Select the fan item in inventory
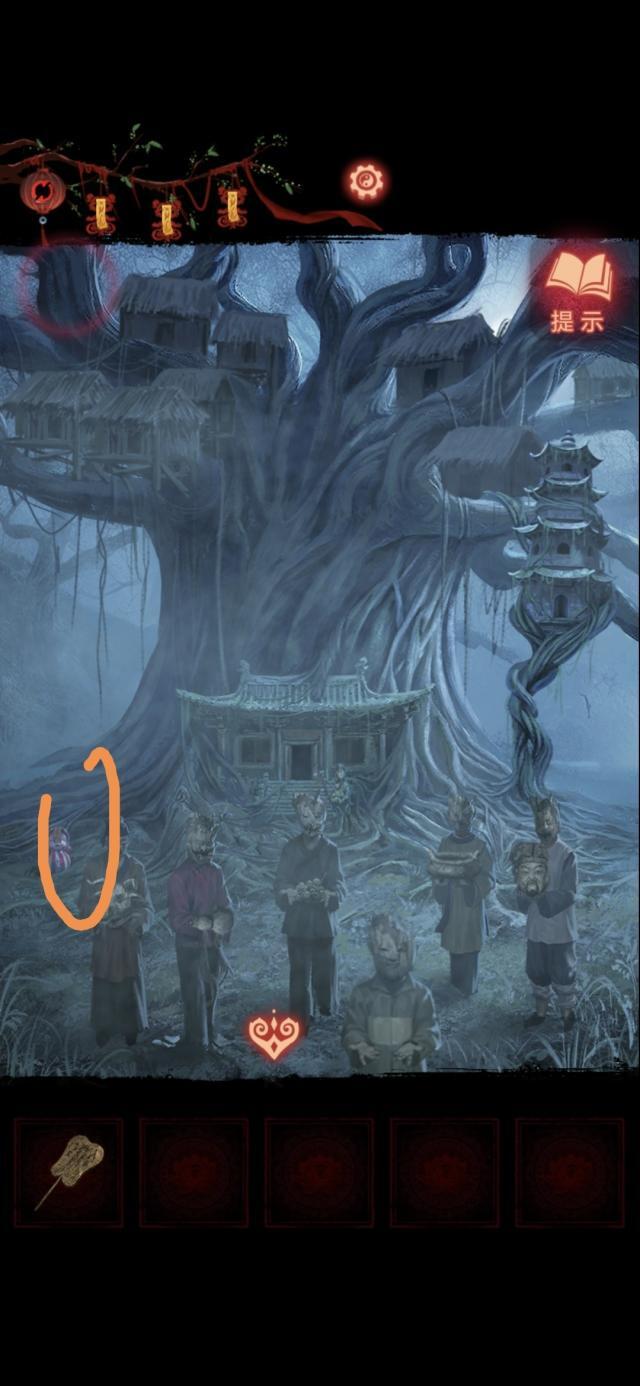The height and width of the screenshot is (1386, 640). (x=69, y=1172)
